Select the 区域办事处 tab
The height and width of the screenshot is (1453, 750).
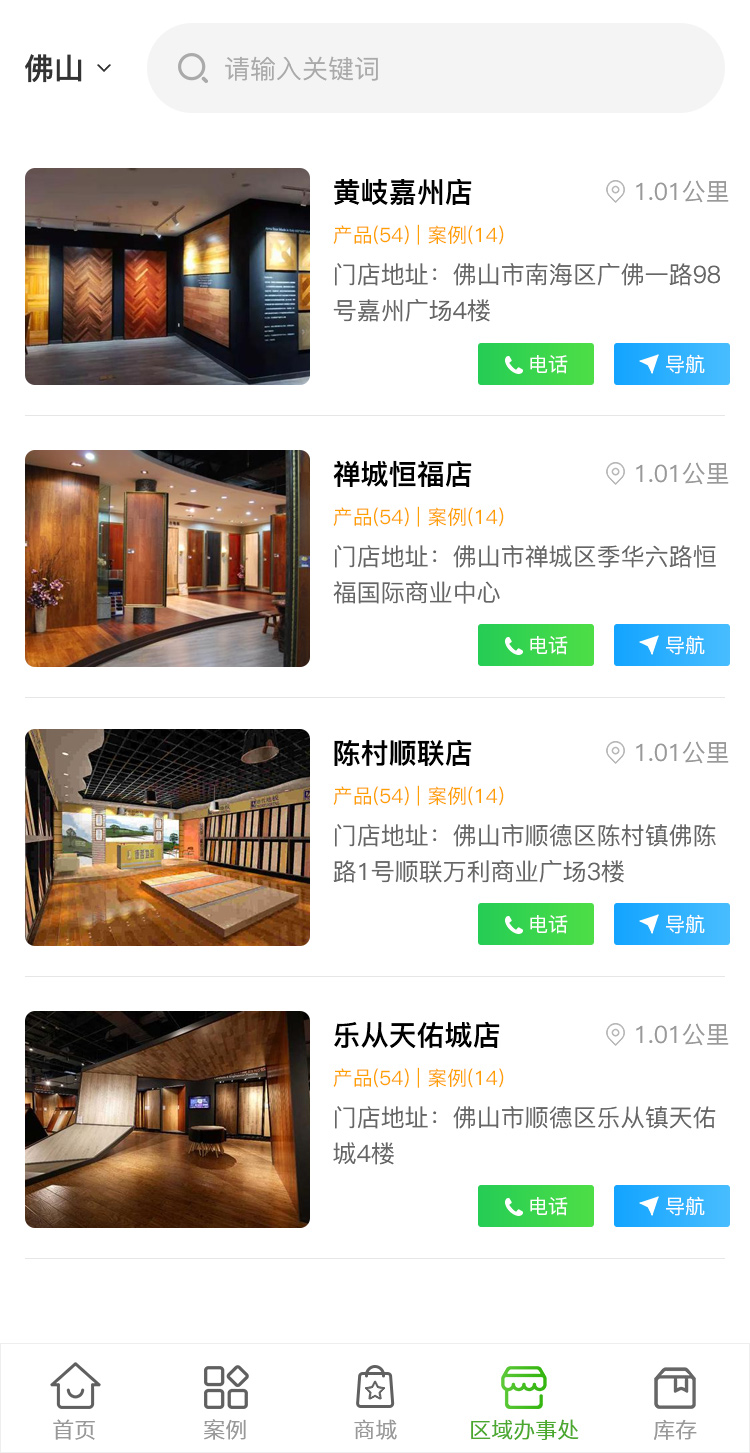coord(524,1400)
